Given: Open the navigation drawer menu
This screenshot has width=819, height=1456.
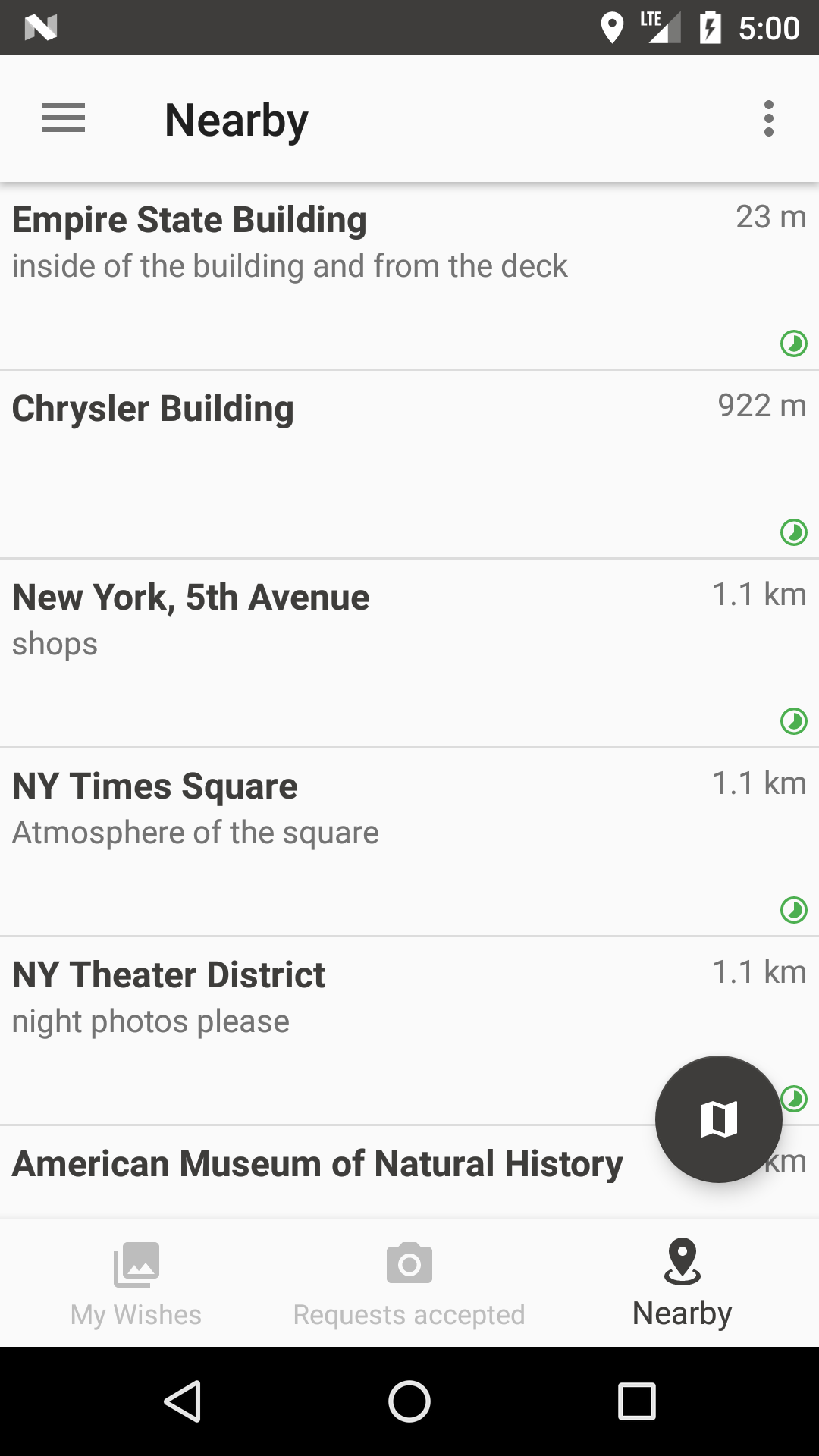Looking at the screenshot, I should pos(64,118).
